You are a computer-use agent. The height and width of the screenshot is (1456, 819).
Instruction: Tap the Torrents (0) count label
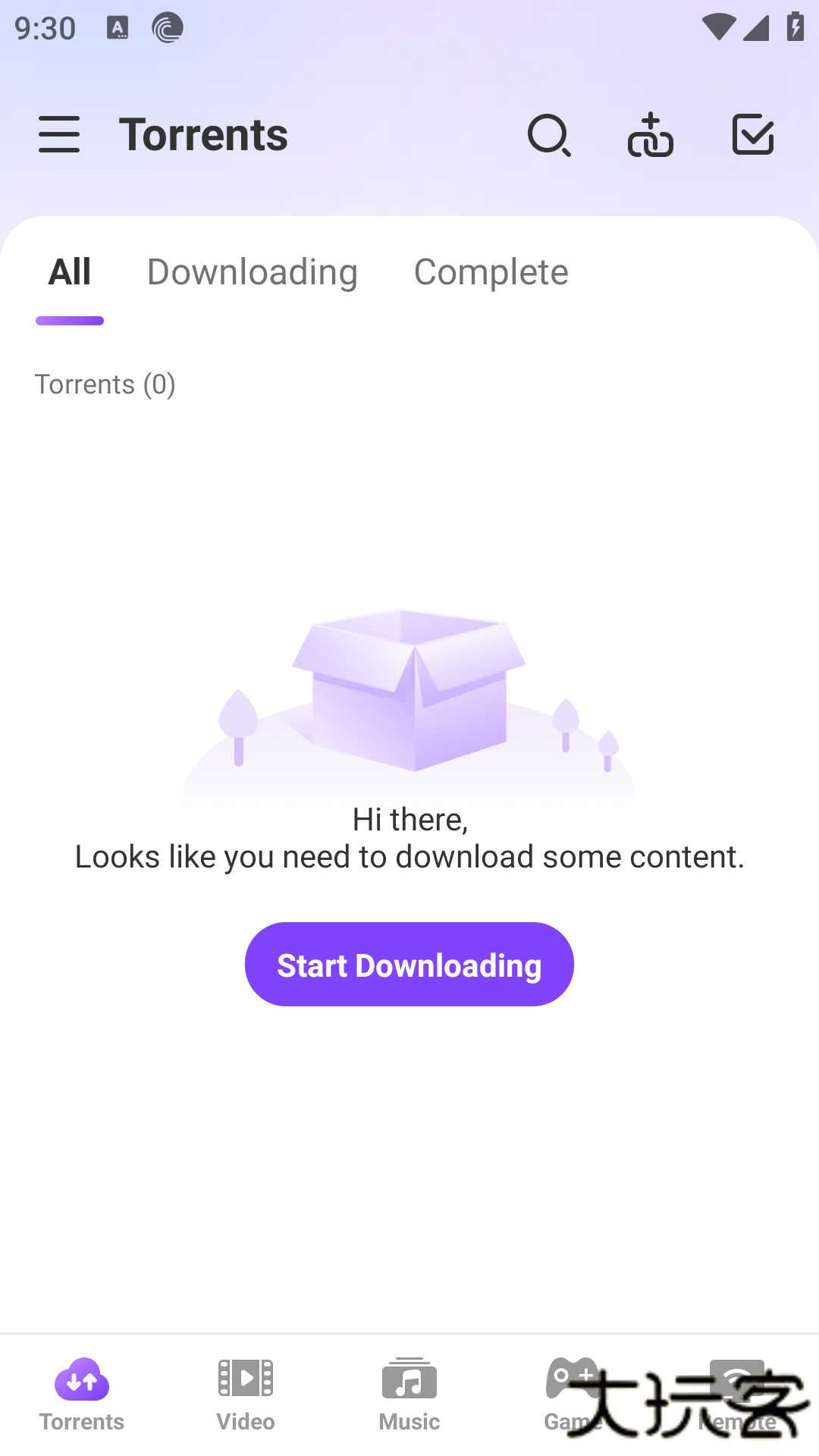(105, 384)
